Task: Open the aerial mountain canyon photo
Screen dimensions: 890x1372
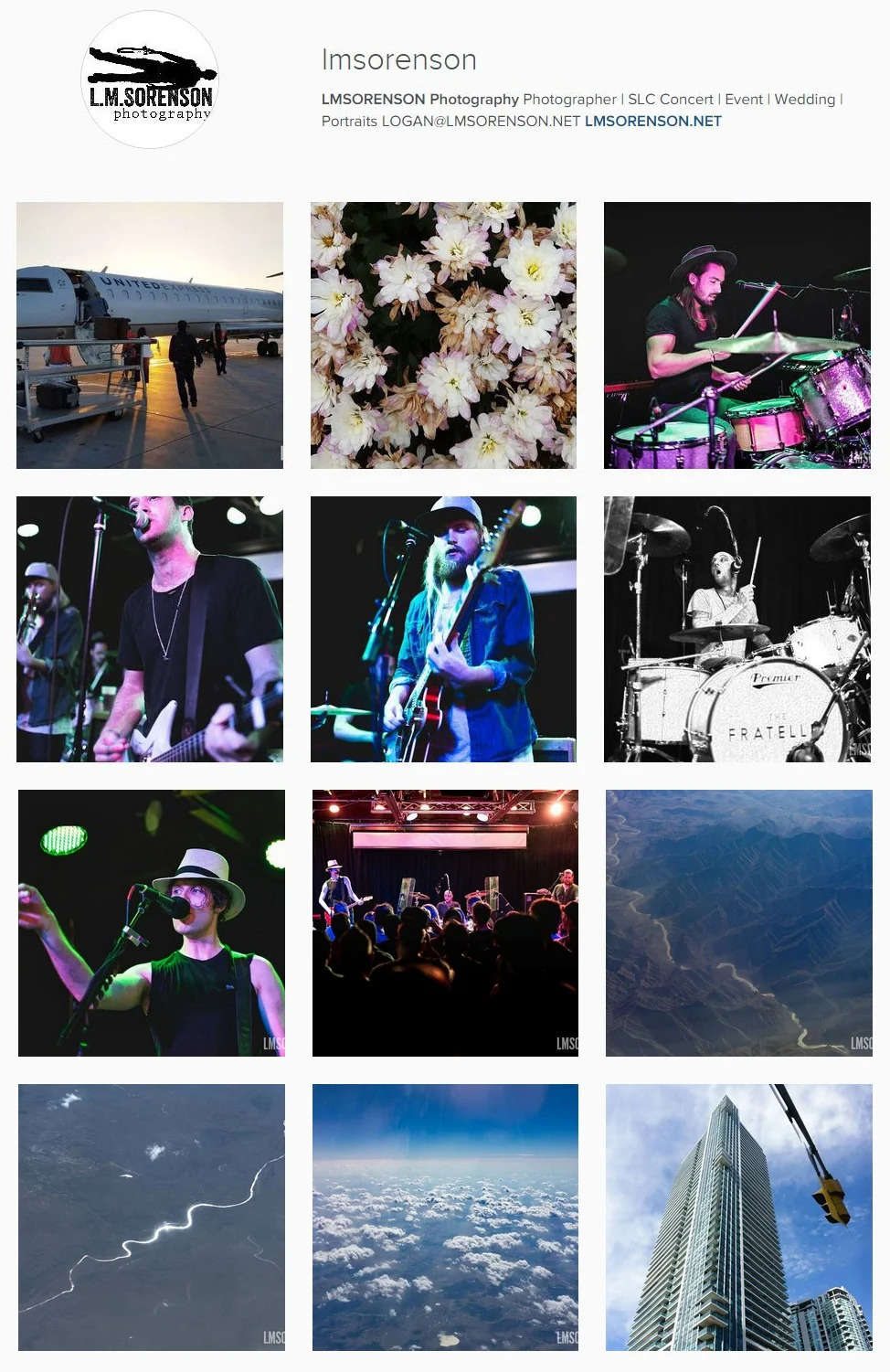Action: tap(738, 923)
